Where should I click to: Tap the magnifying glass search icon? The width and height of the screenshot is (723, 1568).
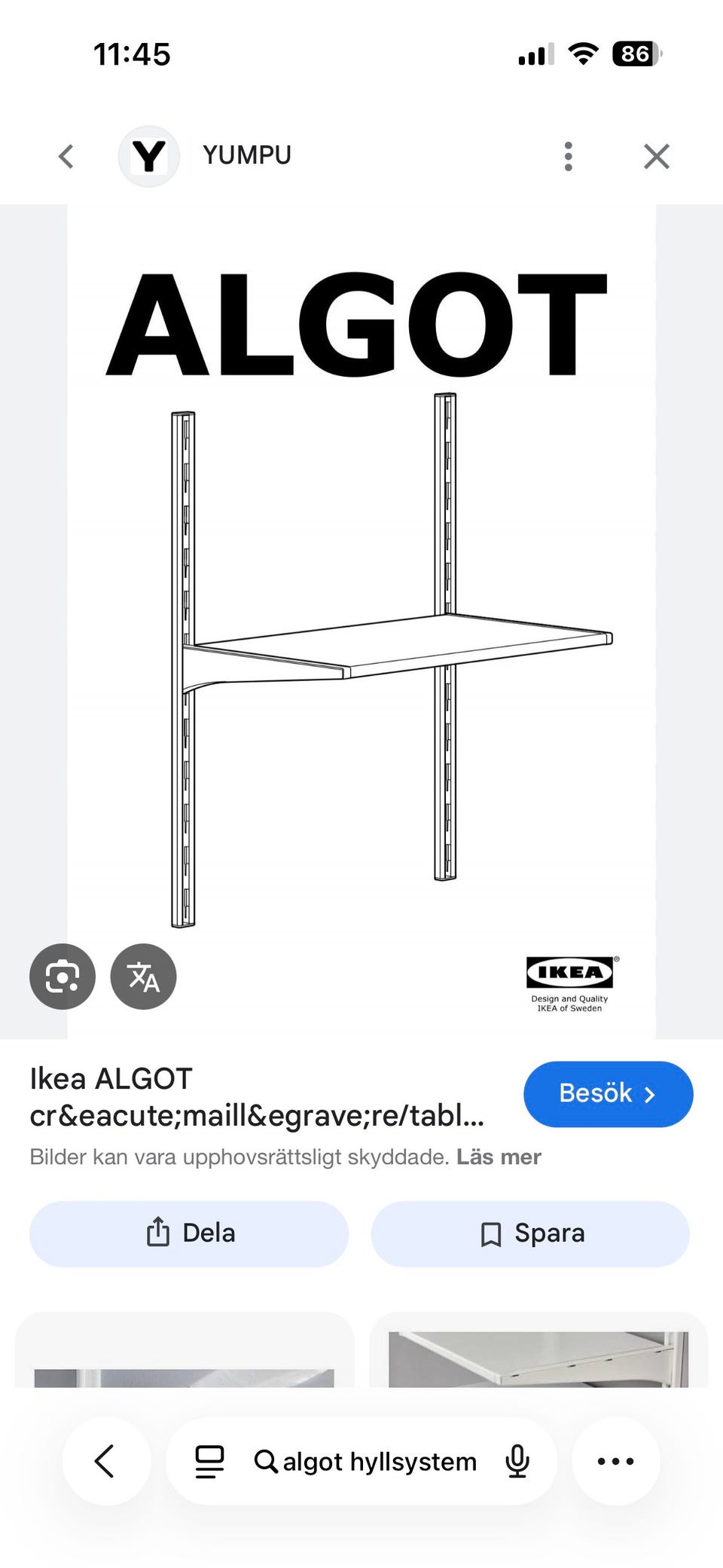coord(265,1460)
